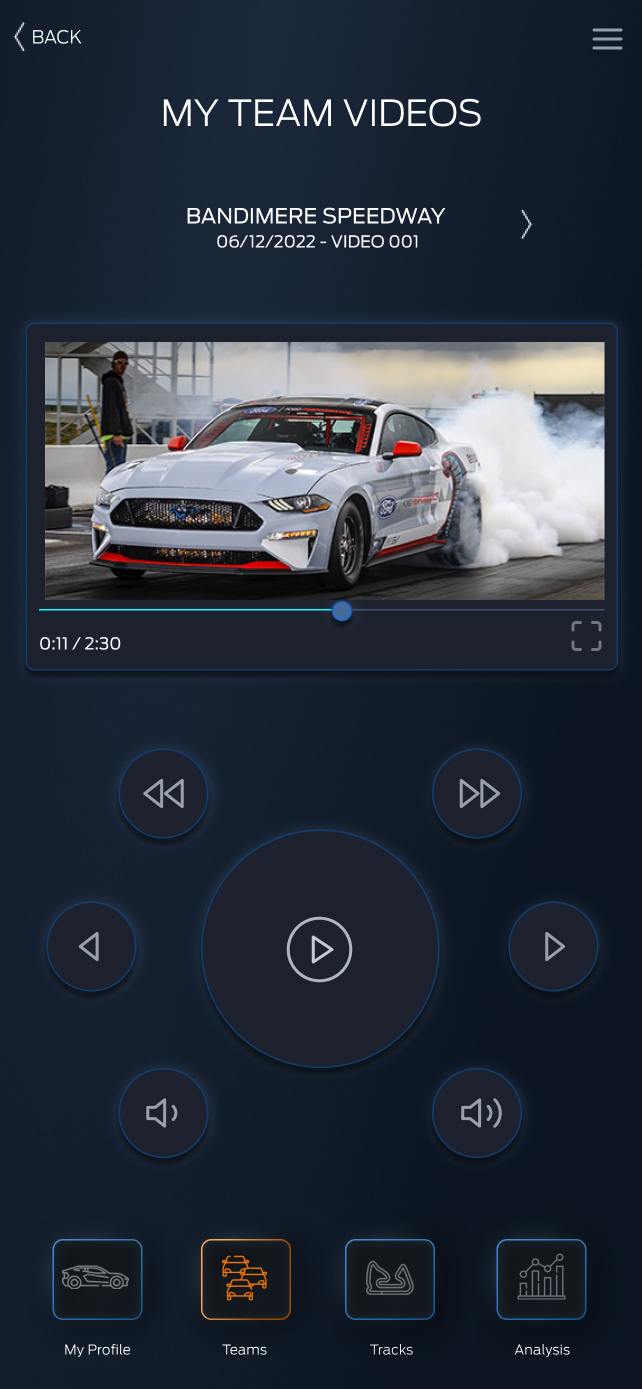Go to next video with right chevron
Image resolution: width=642 pixels, height=1389 pixels.
(526, 225)
